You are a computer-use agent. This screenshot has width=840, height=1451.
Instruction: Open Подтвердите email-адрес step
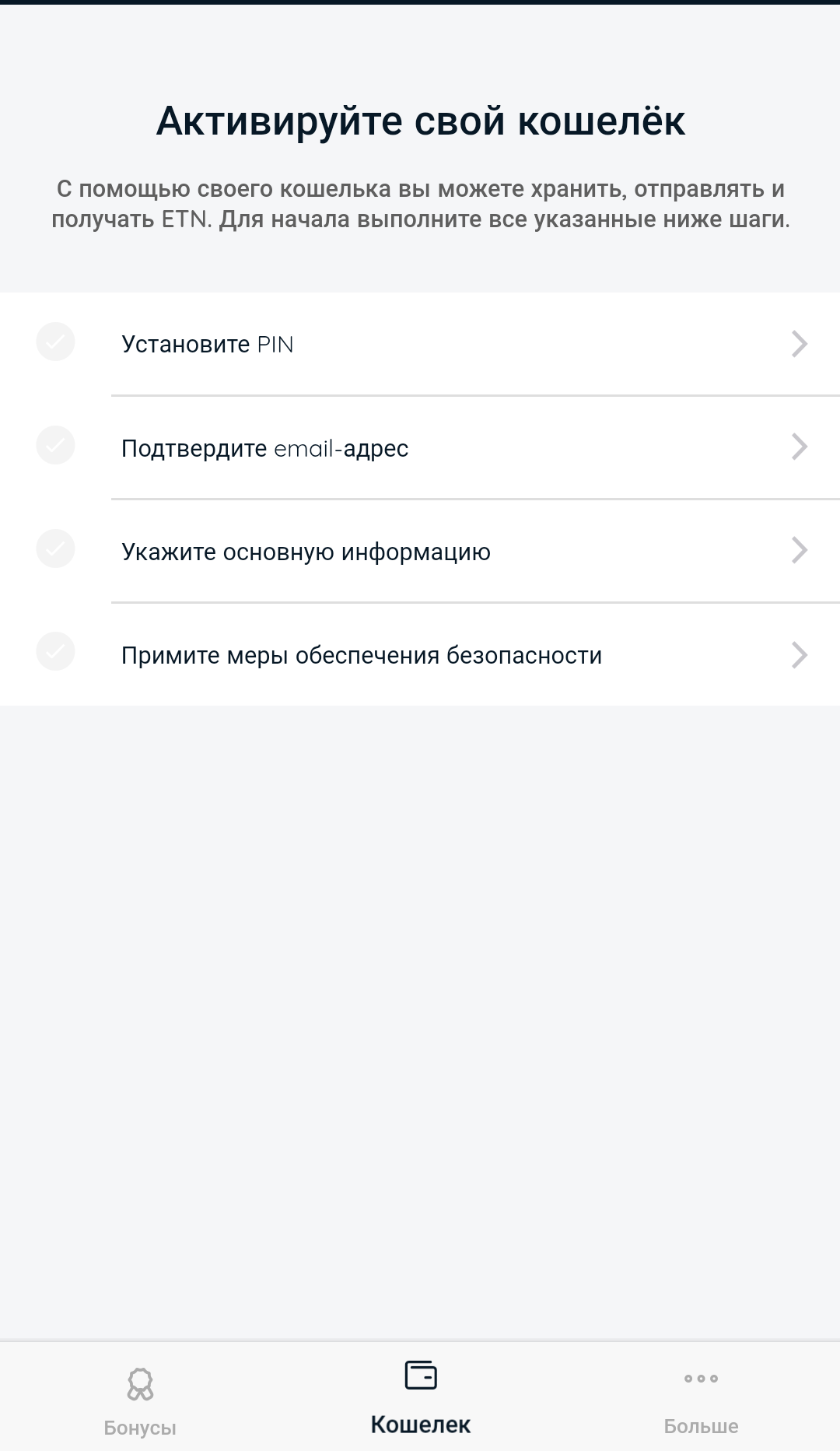tap(420, 447)
